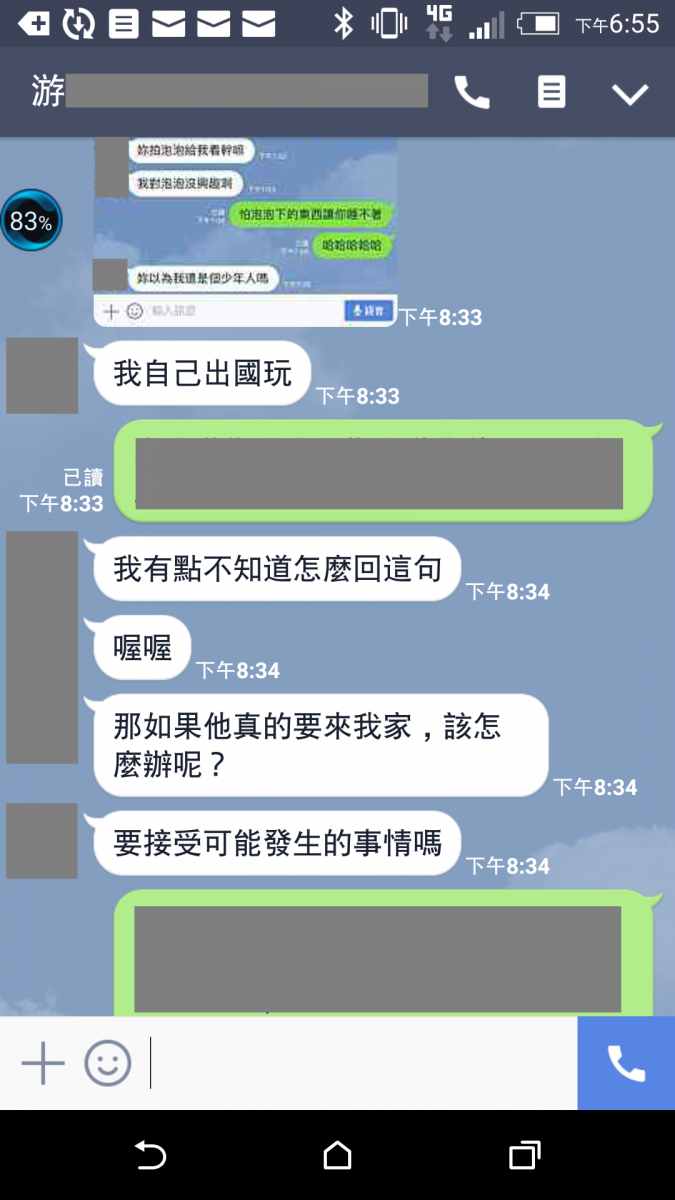This screenshot has height=1200, width=675.
Task: Go to the home screen
Action: tap(338, 1156)
